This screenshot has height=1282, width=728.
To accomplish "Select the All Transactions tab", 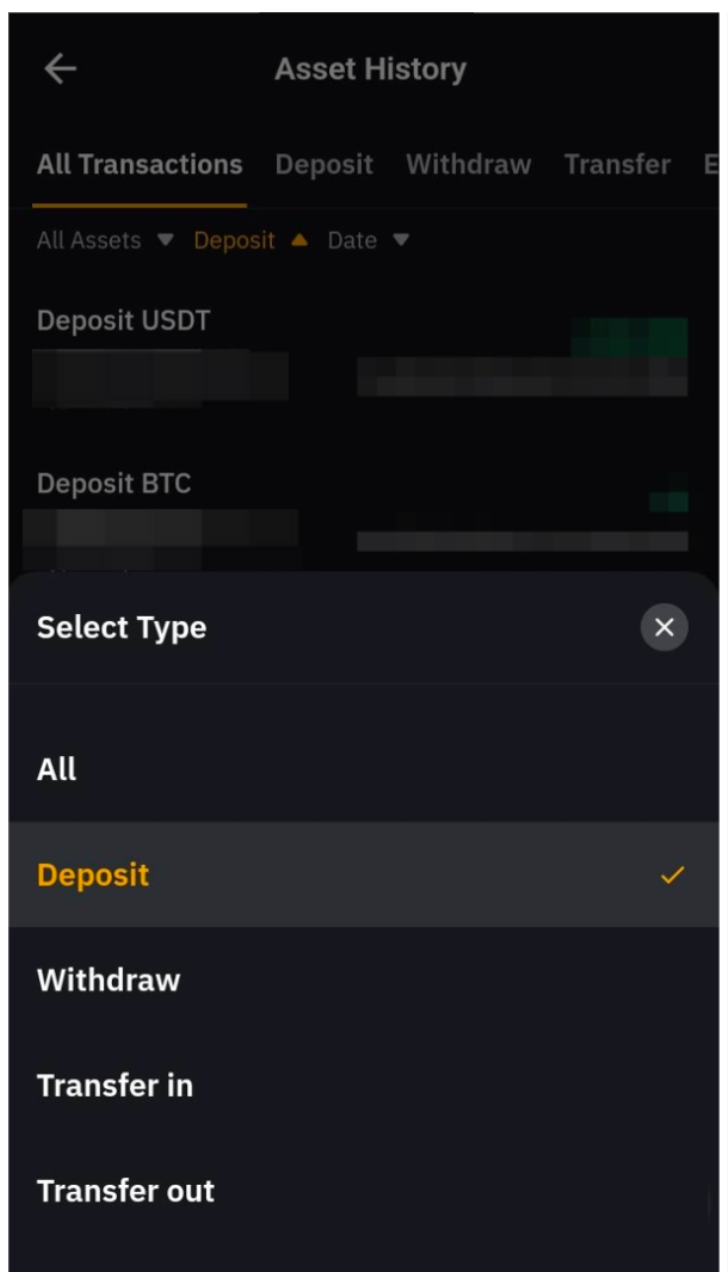I will pyautogui.click(x=139, y=164).
